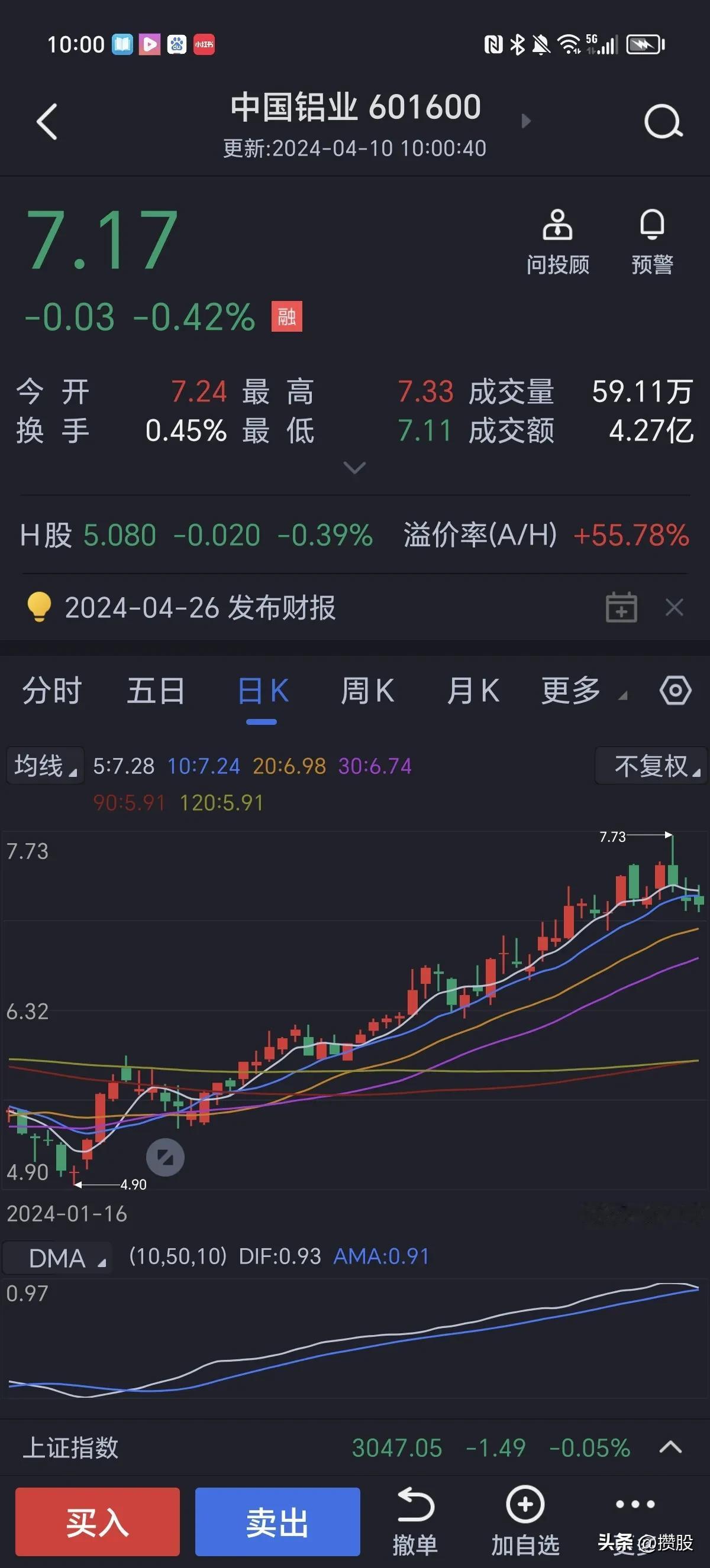Screen dimensions: 710x1568
Task: Open chart settings hexagon icon
Action: tap(675, 691)
